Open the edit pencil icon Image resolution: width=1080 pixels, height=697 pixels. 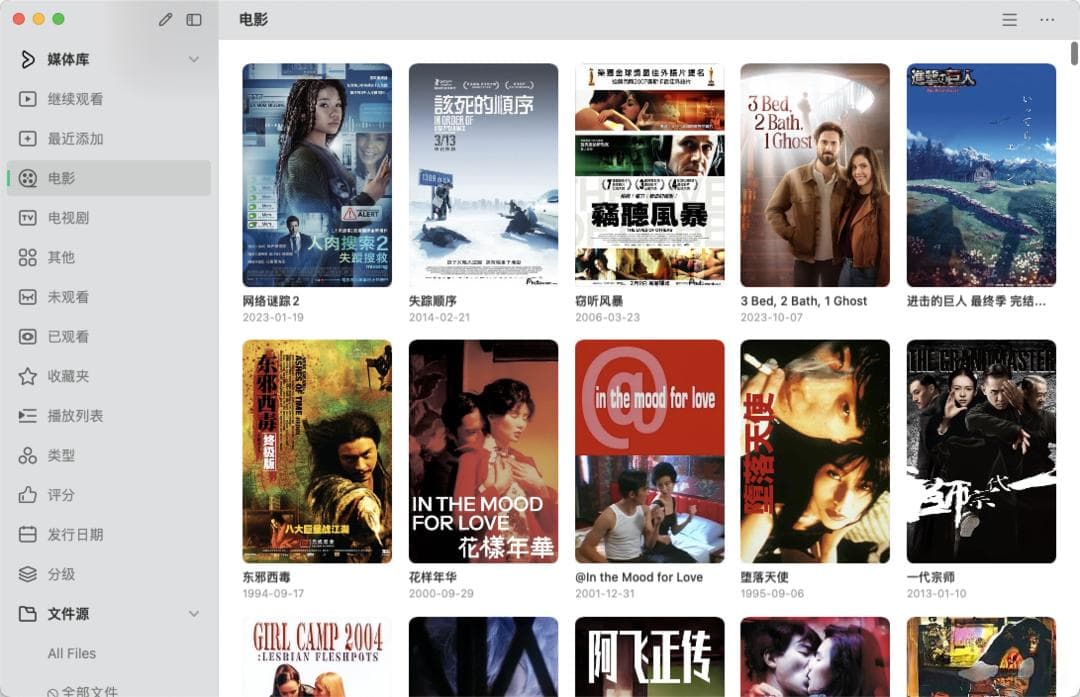coord(166,20)
